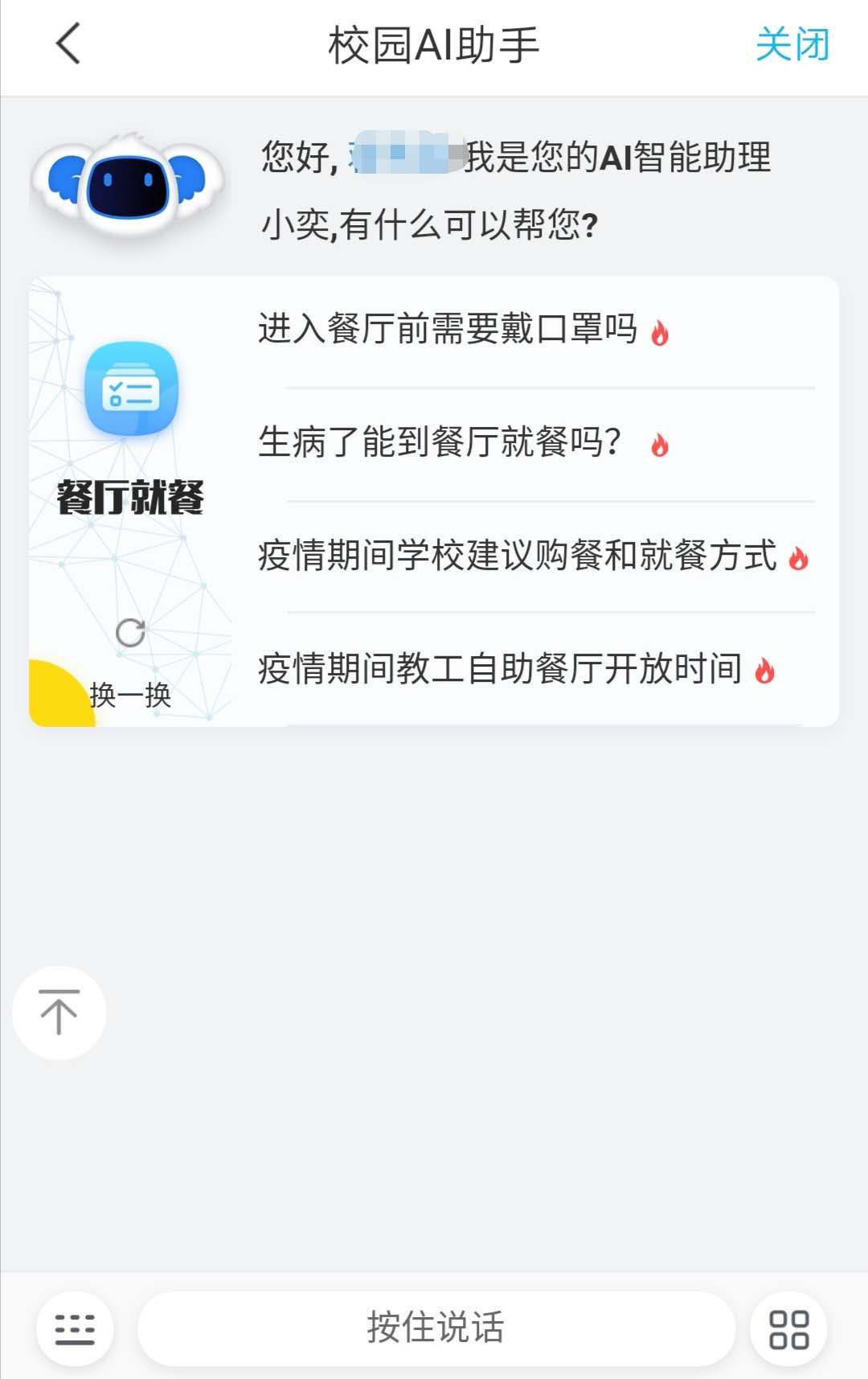
Task: Select the keyboard input icon bottom left
Action: pos(74,1327)
